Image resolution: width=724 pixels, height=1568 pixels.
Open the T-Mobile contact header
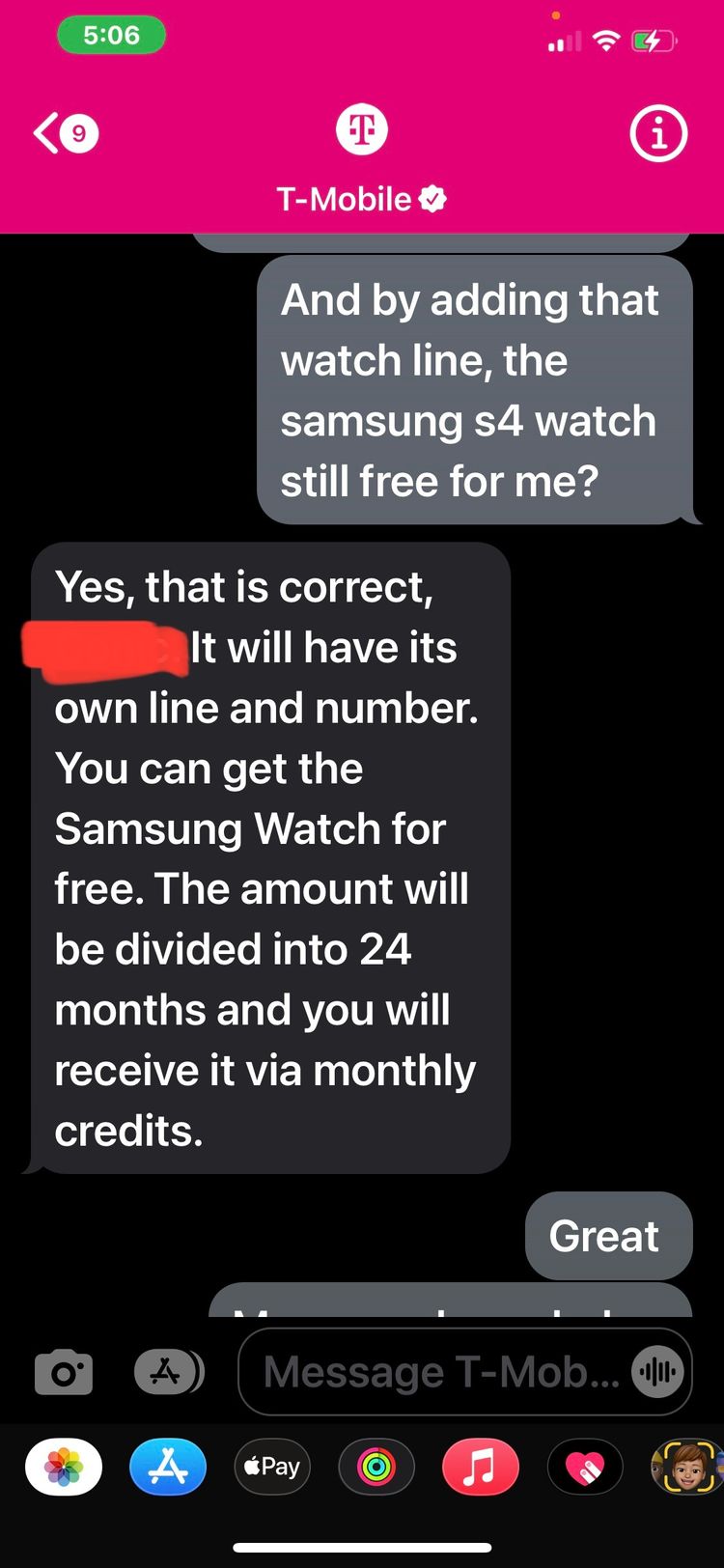point(362,154)
